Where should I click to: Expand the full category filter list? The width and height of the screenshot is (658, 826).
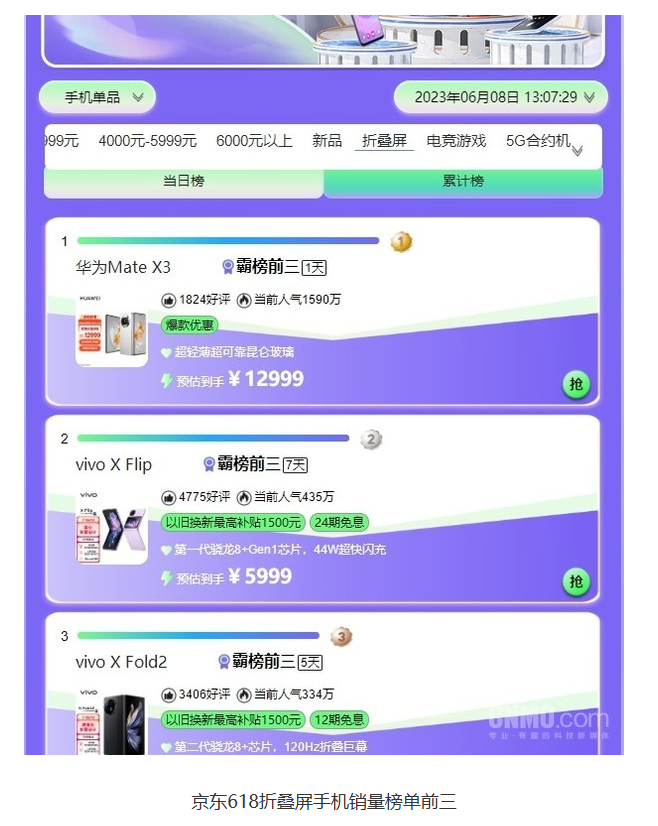click(577, 151)
